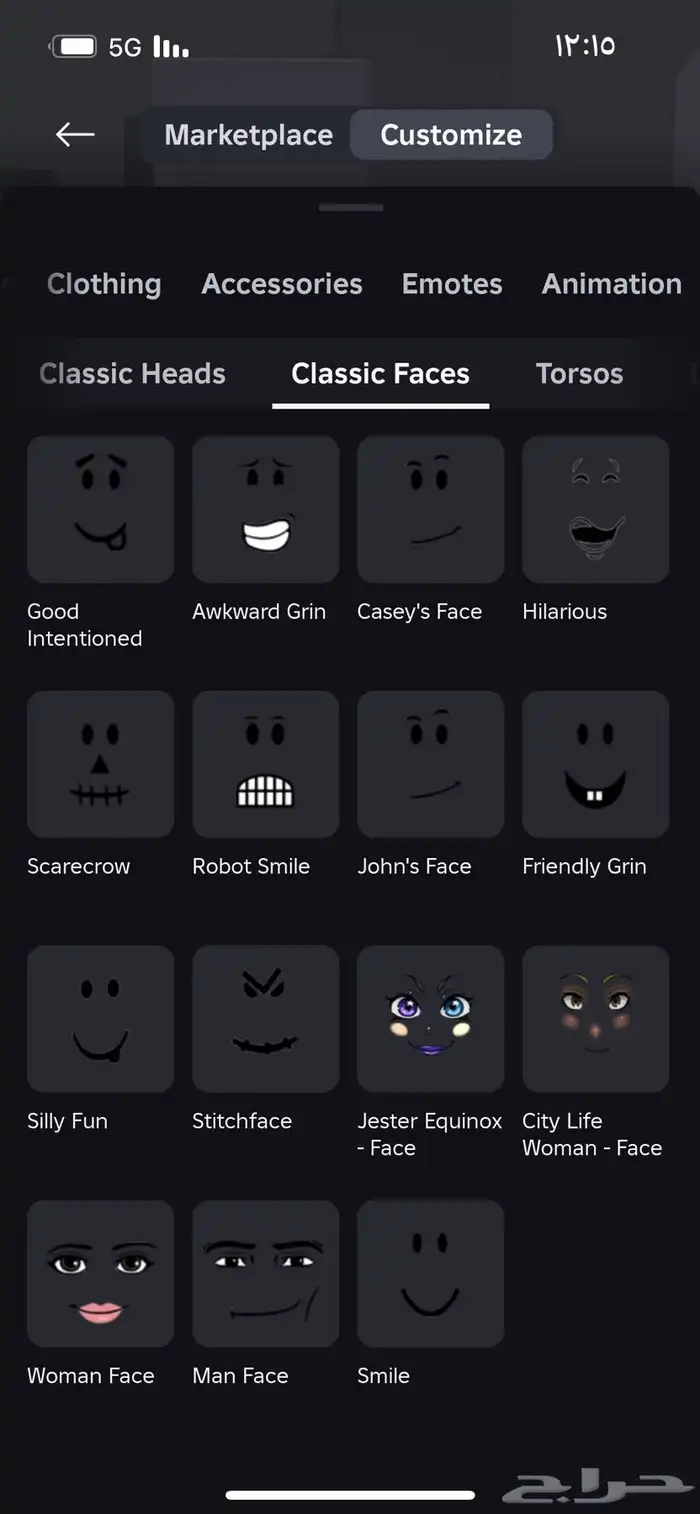The image size is (700, 1514).
Task: Open the Clothing category
Action: click(x=104, y=284)
